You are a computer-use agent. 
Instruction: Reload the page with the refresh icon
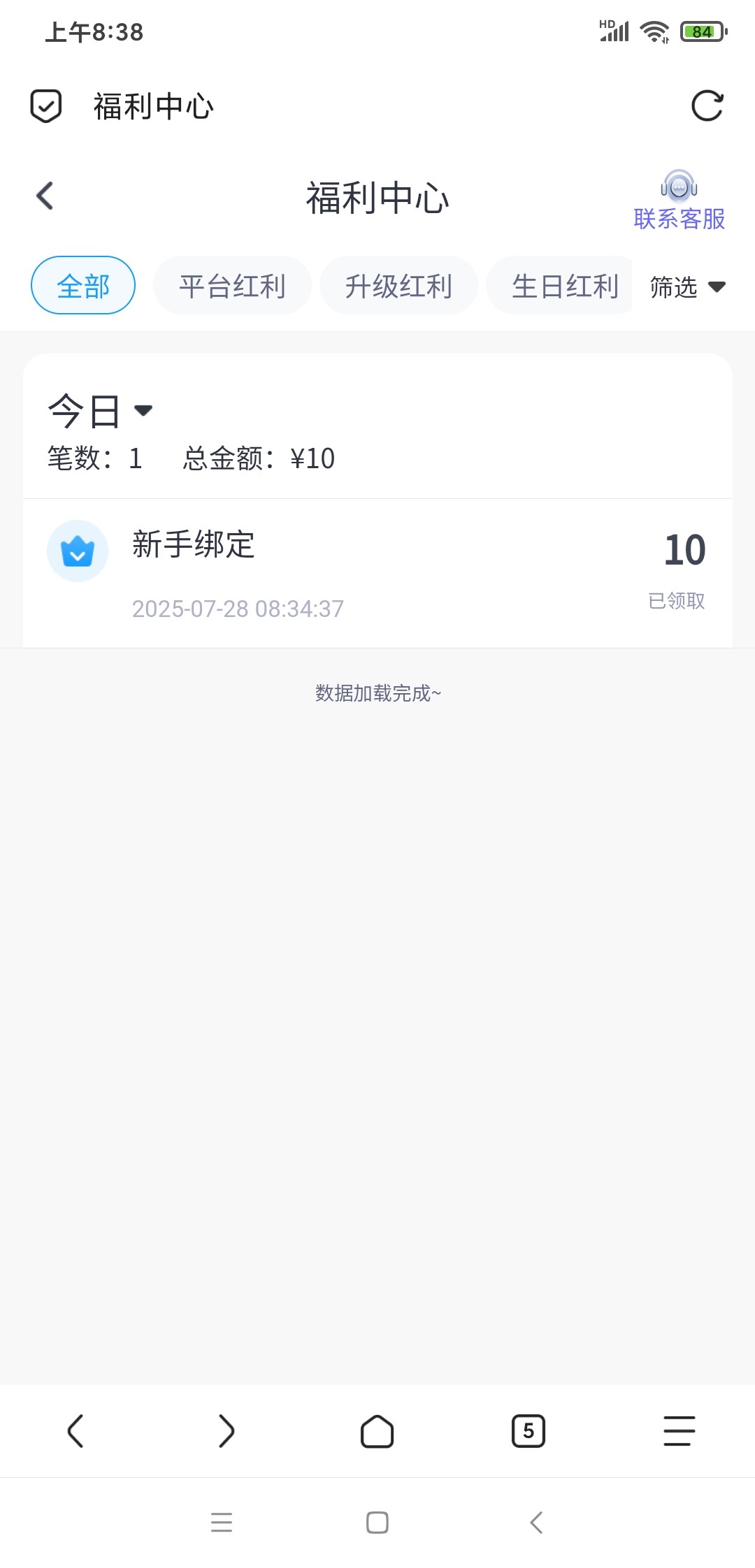pos(707,106)
